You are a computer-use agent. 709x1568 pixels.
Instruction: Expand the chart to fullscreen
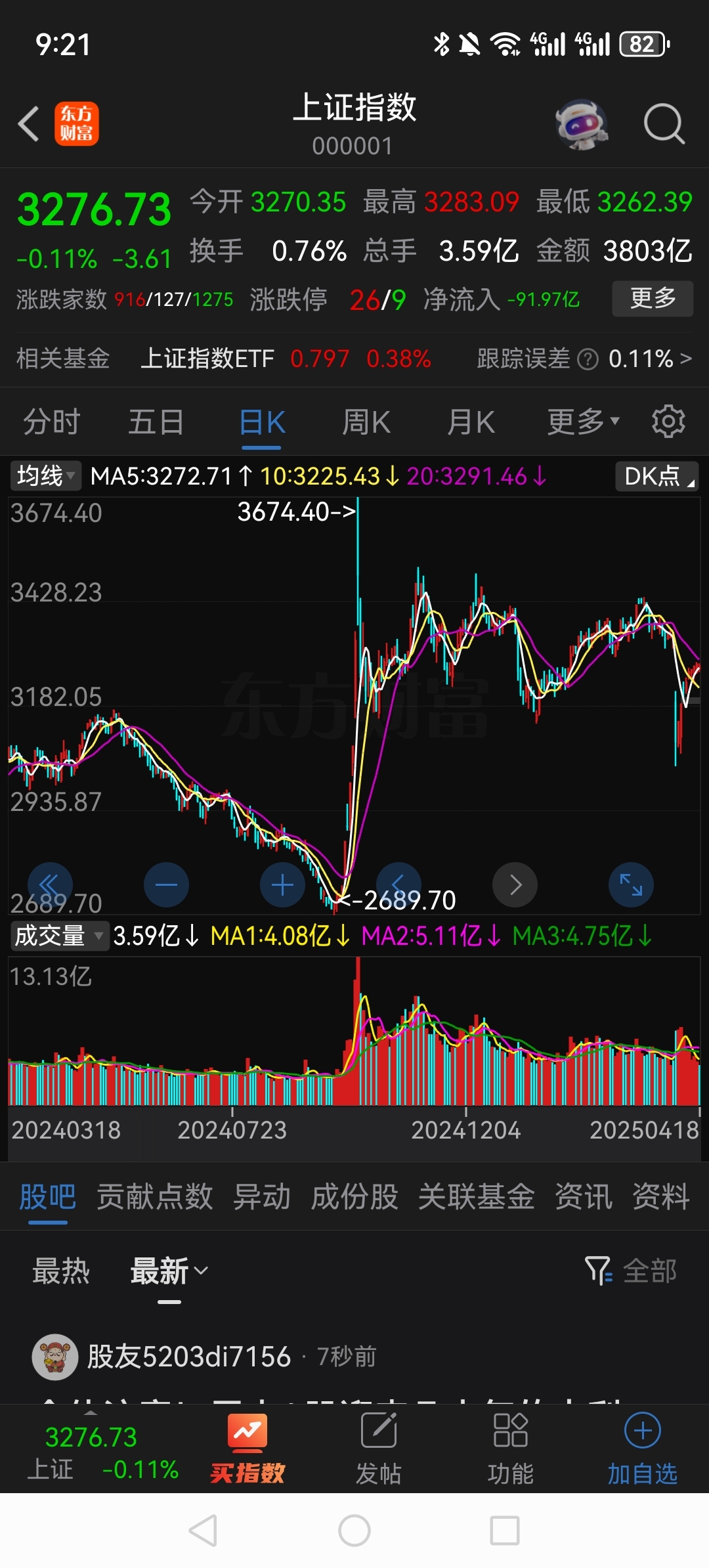[630, 884]
